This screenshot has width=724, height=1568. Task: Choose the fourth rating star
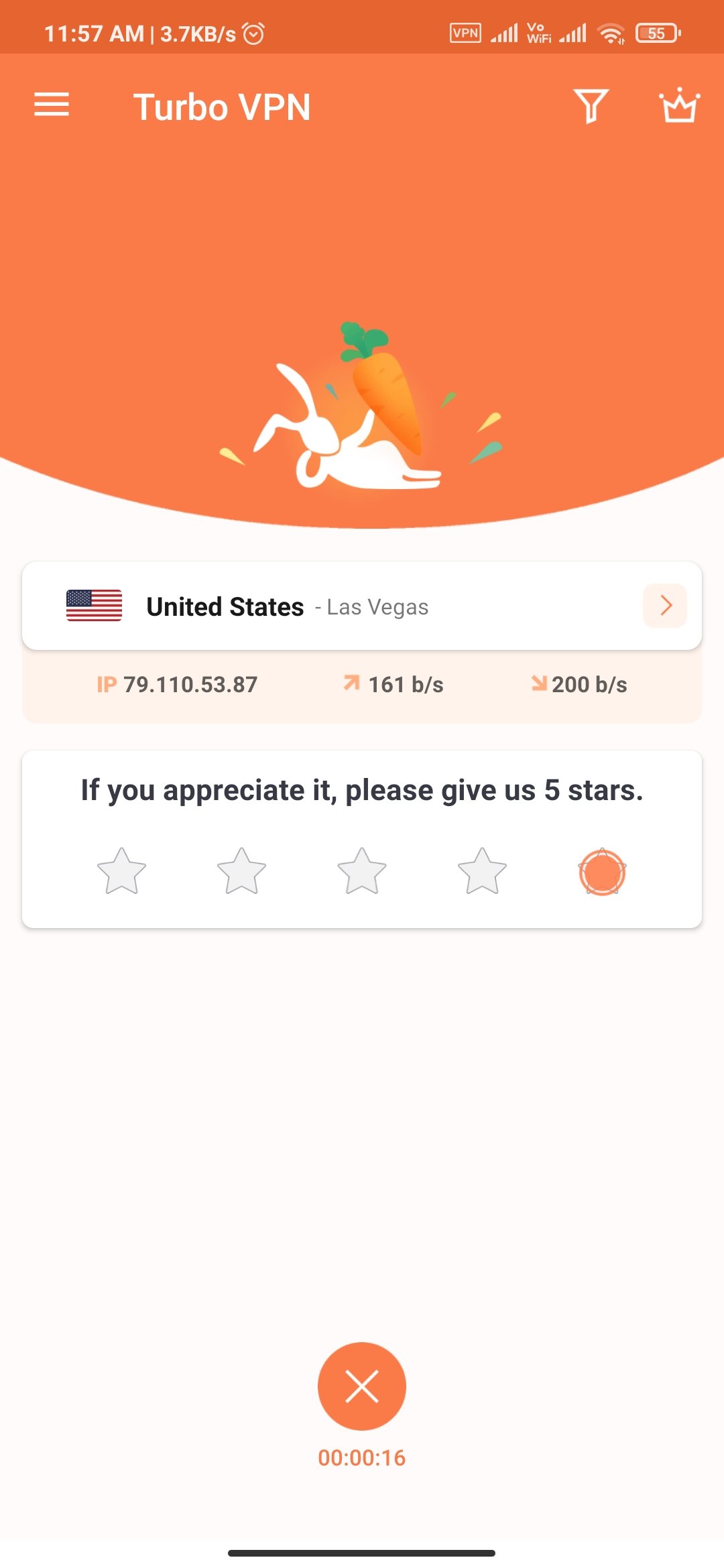coord(482,871)
